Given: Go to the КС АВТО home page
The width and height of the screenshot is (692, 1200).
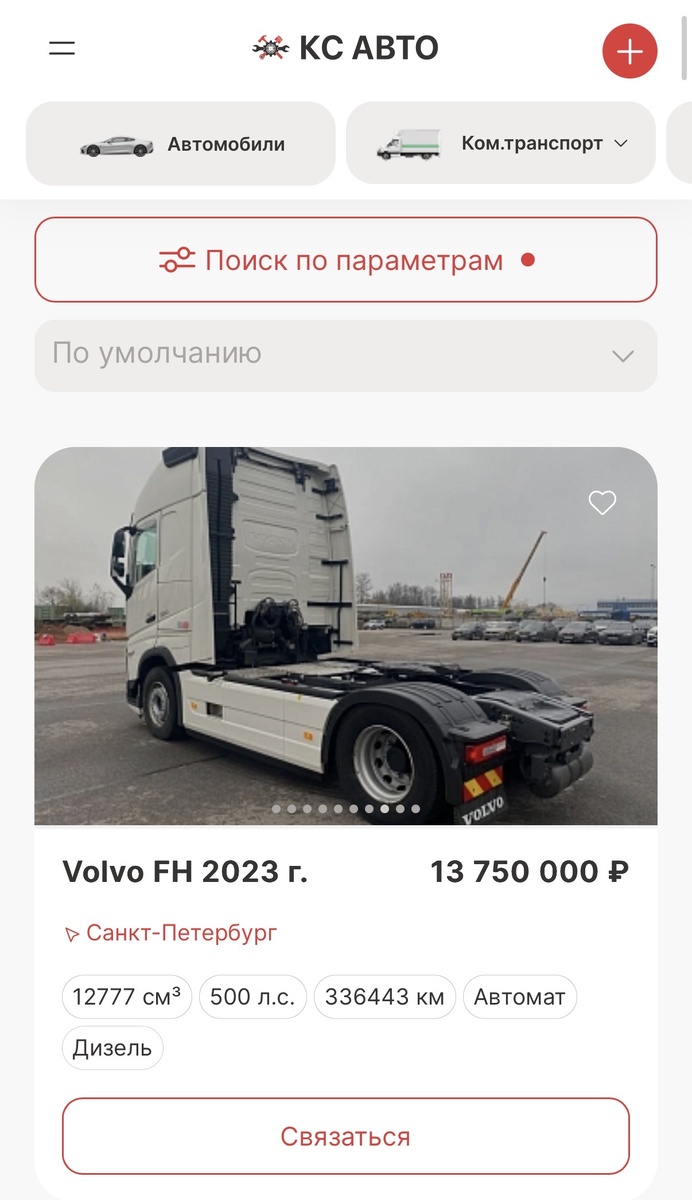Looking at the screenshot, I should point(346,48).
